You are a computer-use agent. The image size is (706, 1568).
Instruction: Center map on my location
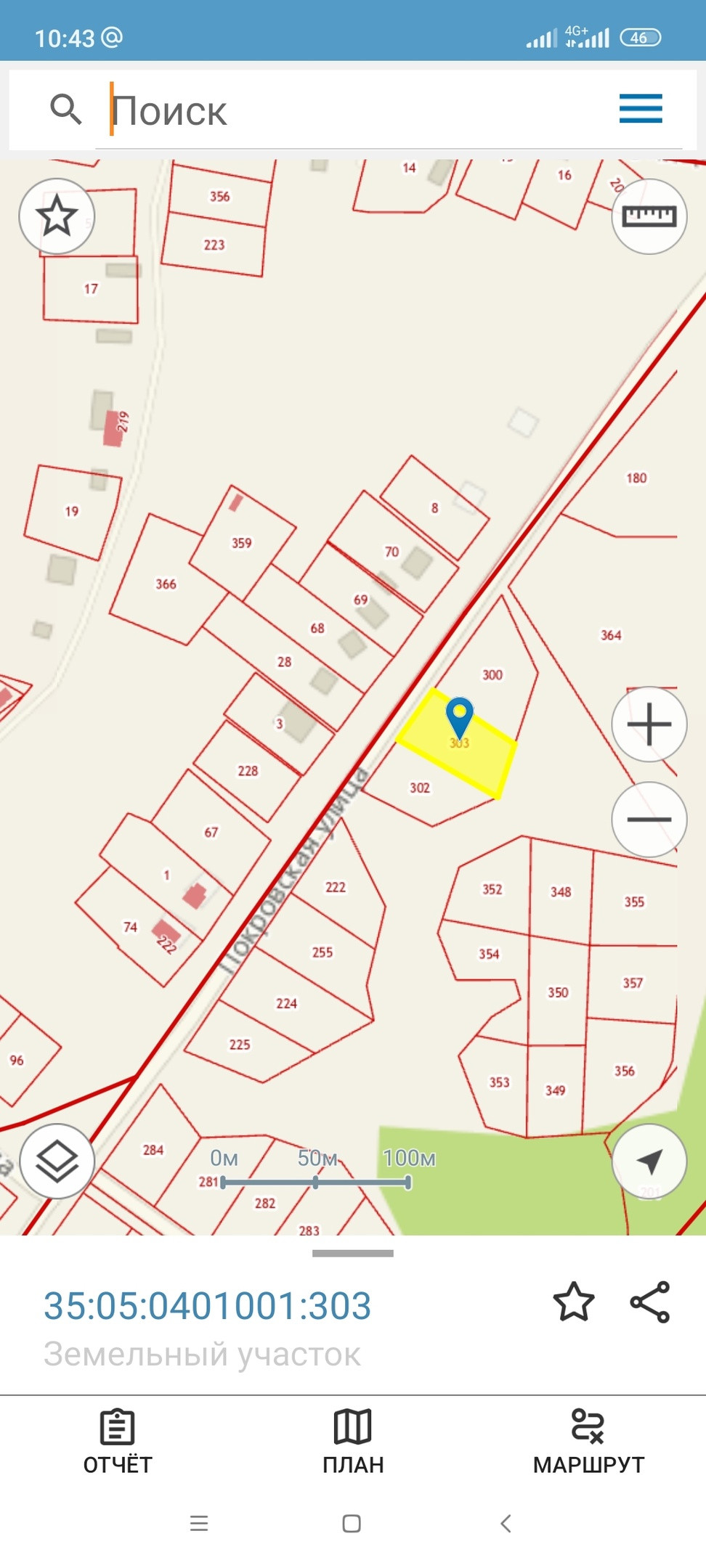coord(649,1161)
